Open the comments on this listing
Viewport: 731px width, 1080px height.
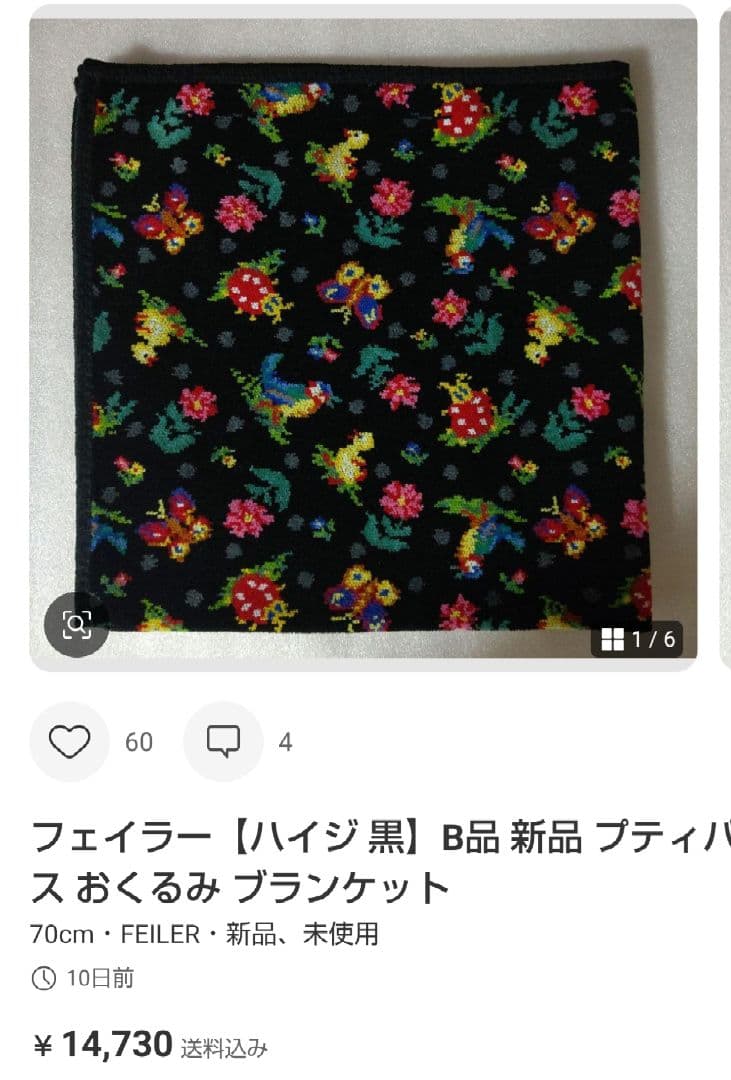click(223, 742)
